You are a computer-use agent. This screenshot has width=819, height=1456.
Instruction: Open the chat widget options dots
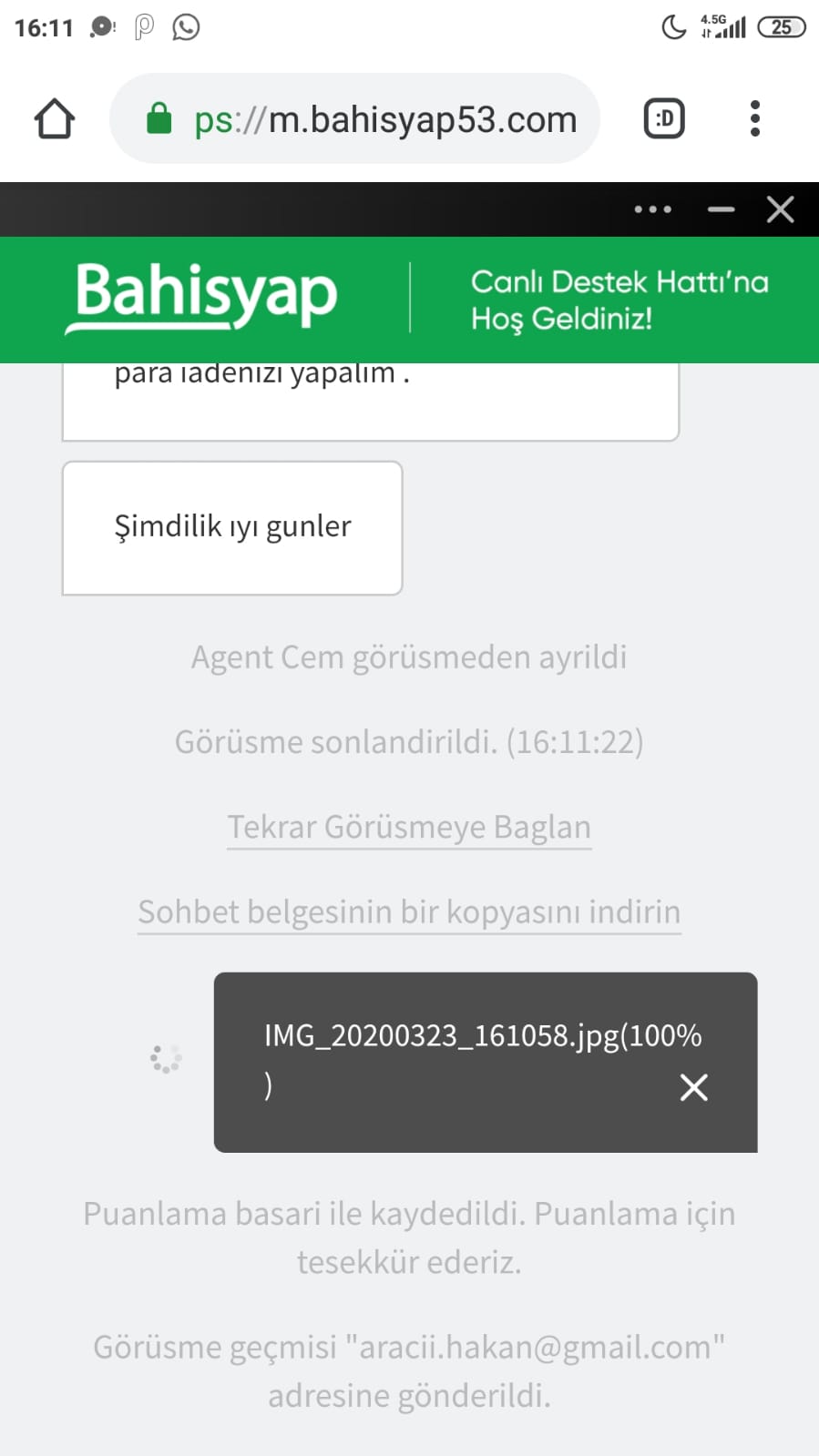point(653,209)
